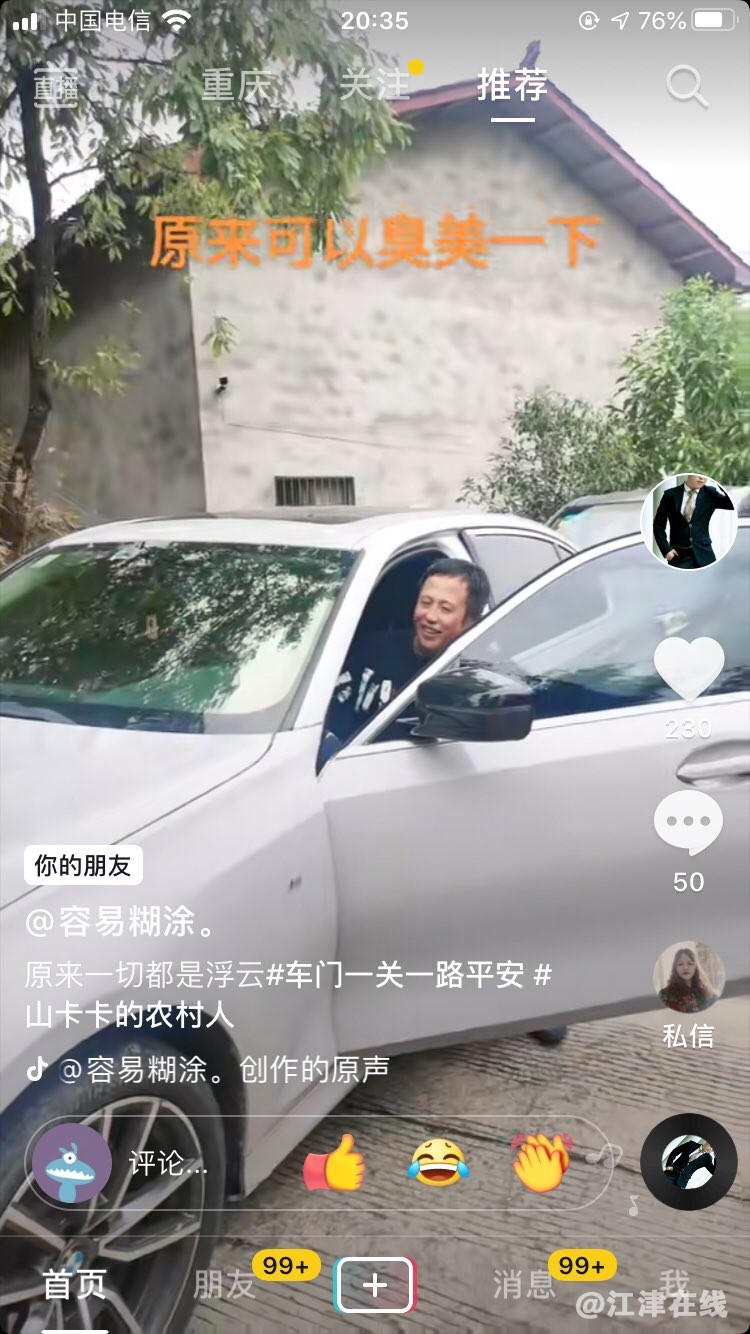Screen dimensions: 750x1334
Task: Open the live stream icon
Action: click(x=55, y=88)
